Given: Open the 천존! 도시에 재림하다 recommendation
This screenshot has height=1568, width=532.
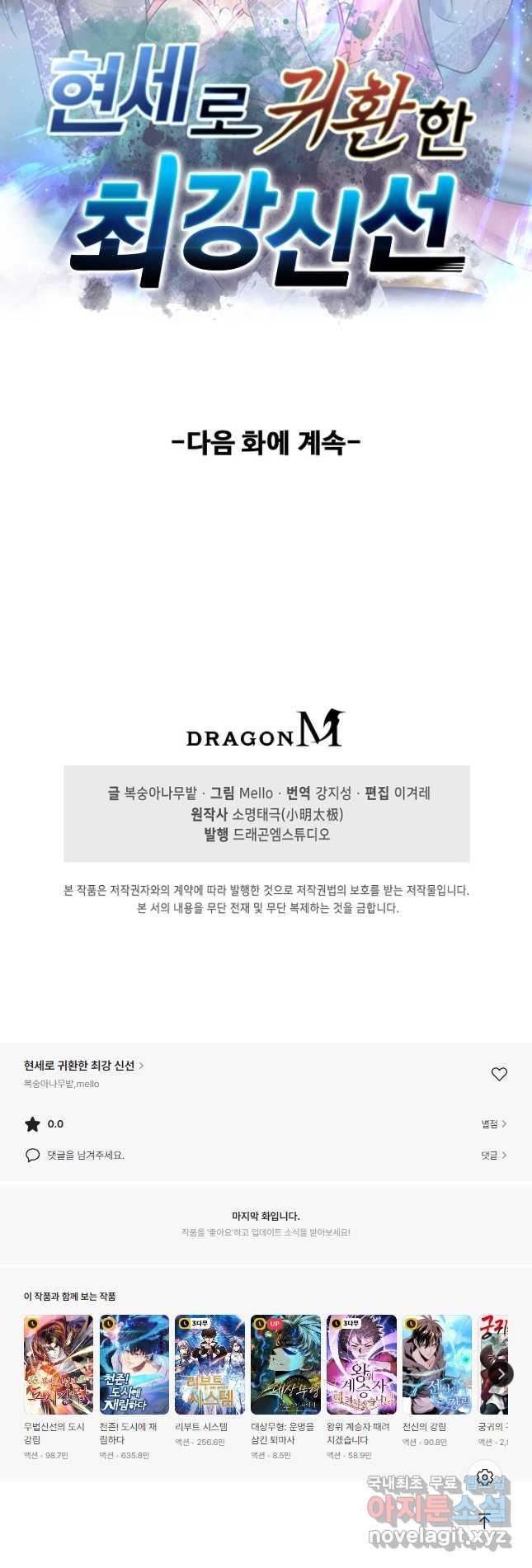Looking at the screenshot, I should tap(134, 1365).
